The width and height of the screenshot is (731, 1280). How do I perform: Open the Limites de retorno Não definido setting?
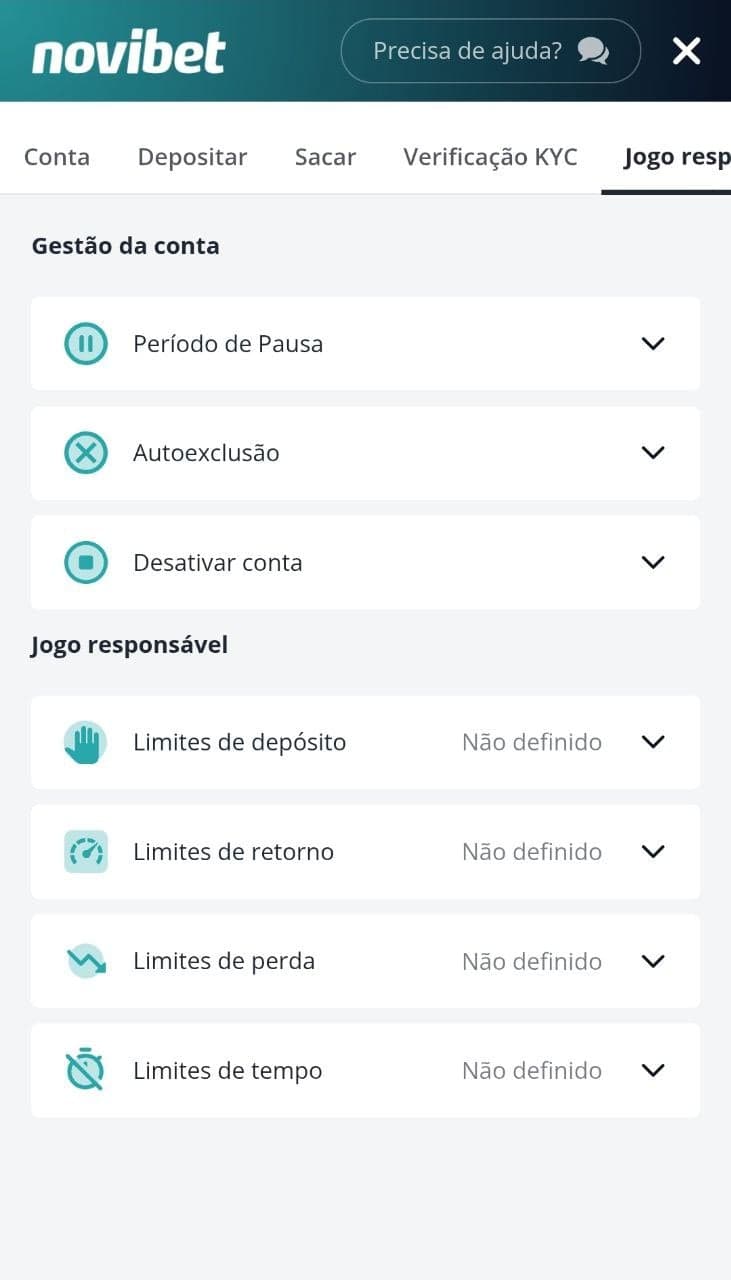531,851
